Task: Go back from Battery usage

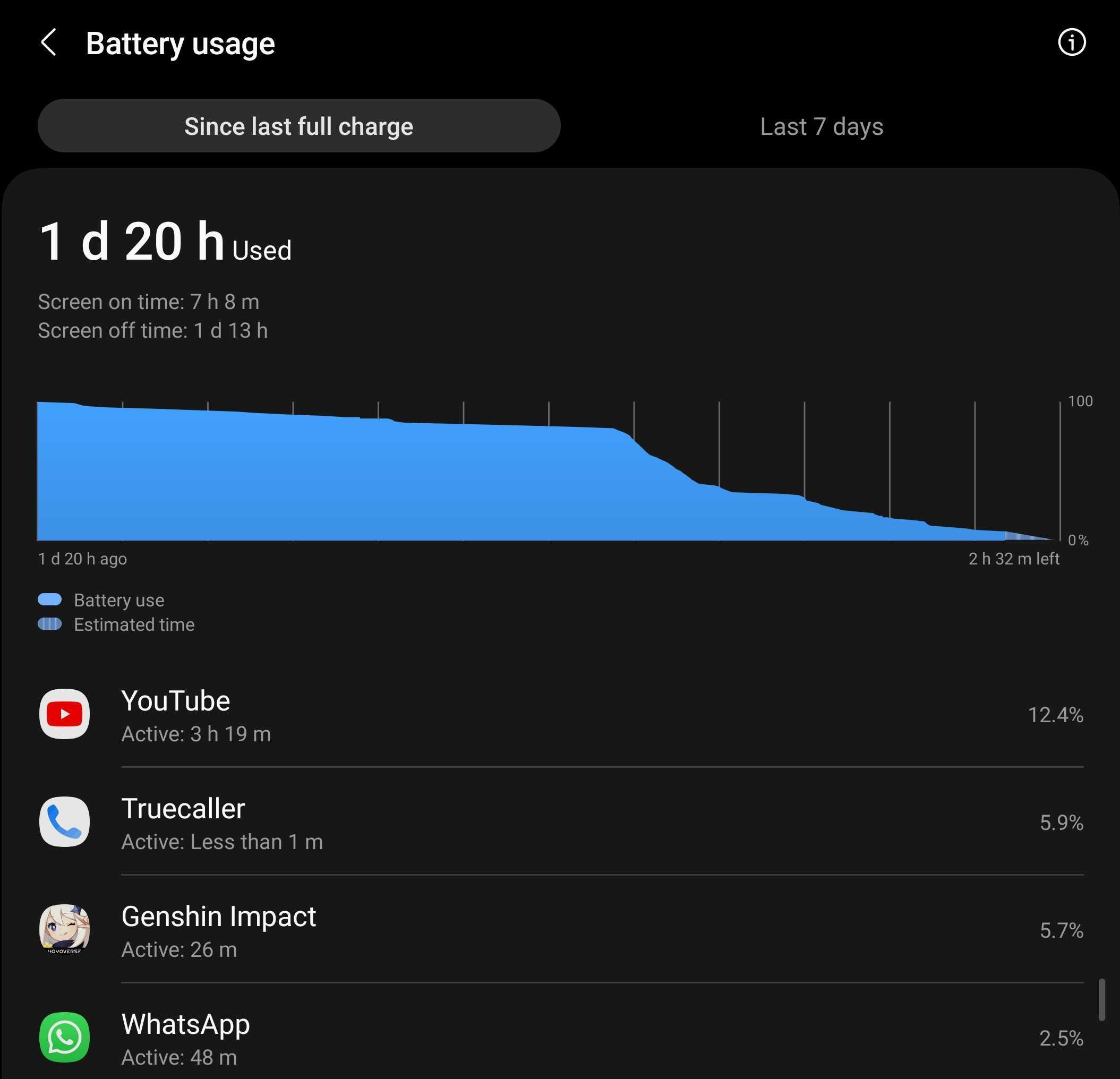Action: [49, 43]
